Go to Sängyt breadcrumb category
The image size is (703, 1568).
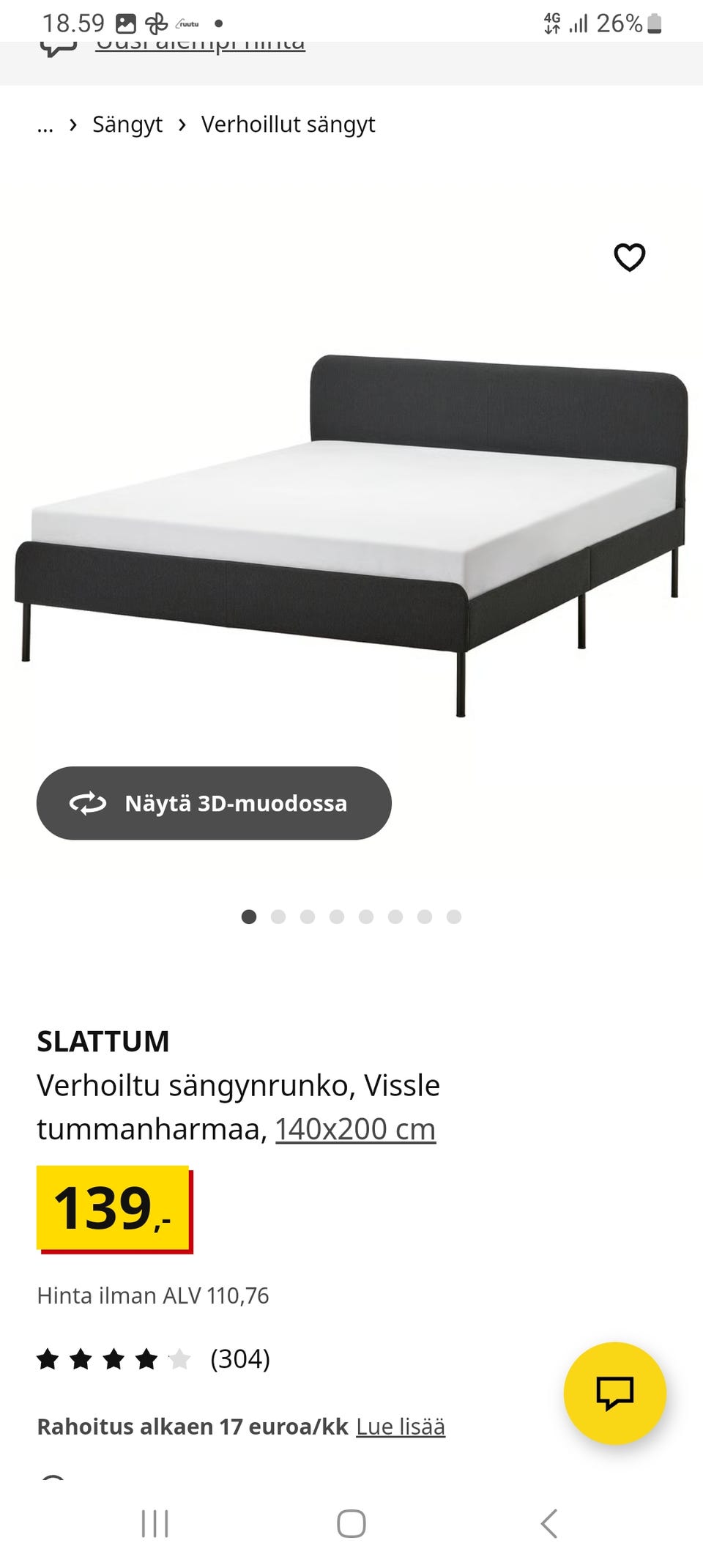127,124
